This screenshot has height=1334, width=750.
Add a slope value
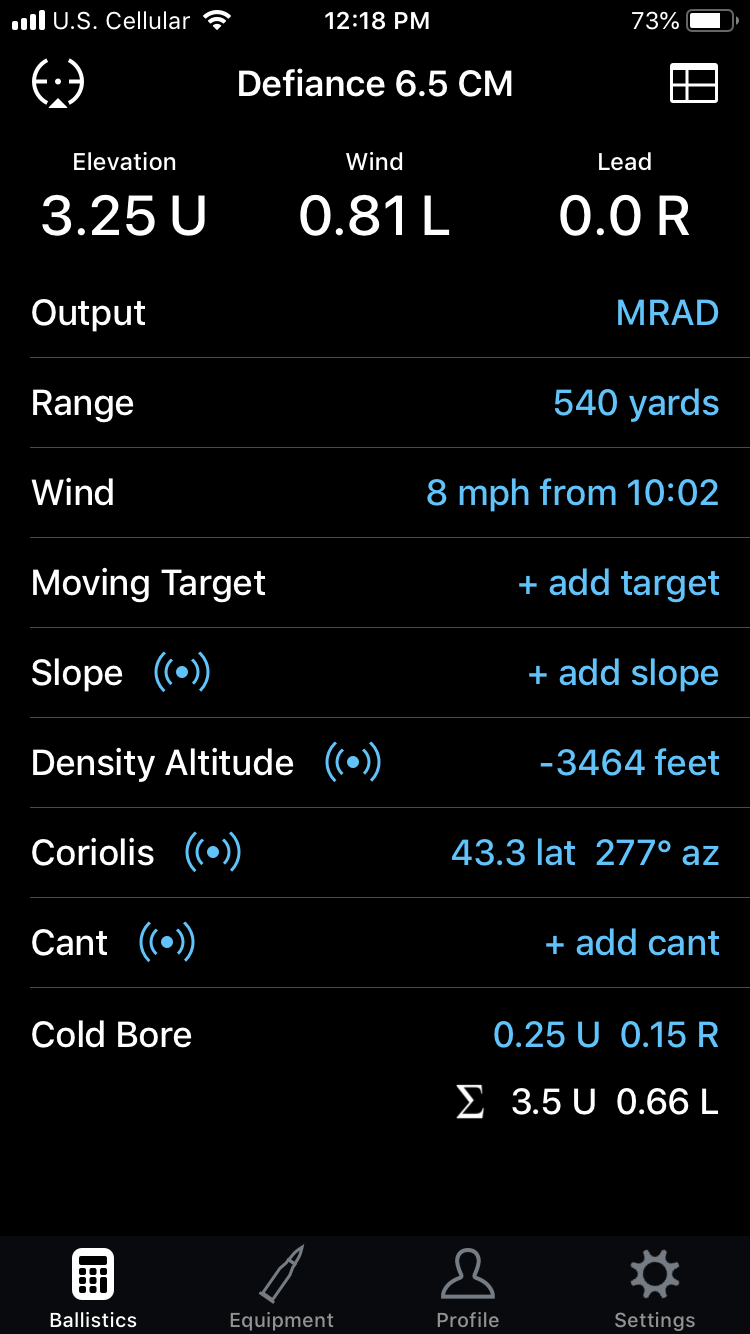[623, 673]
